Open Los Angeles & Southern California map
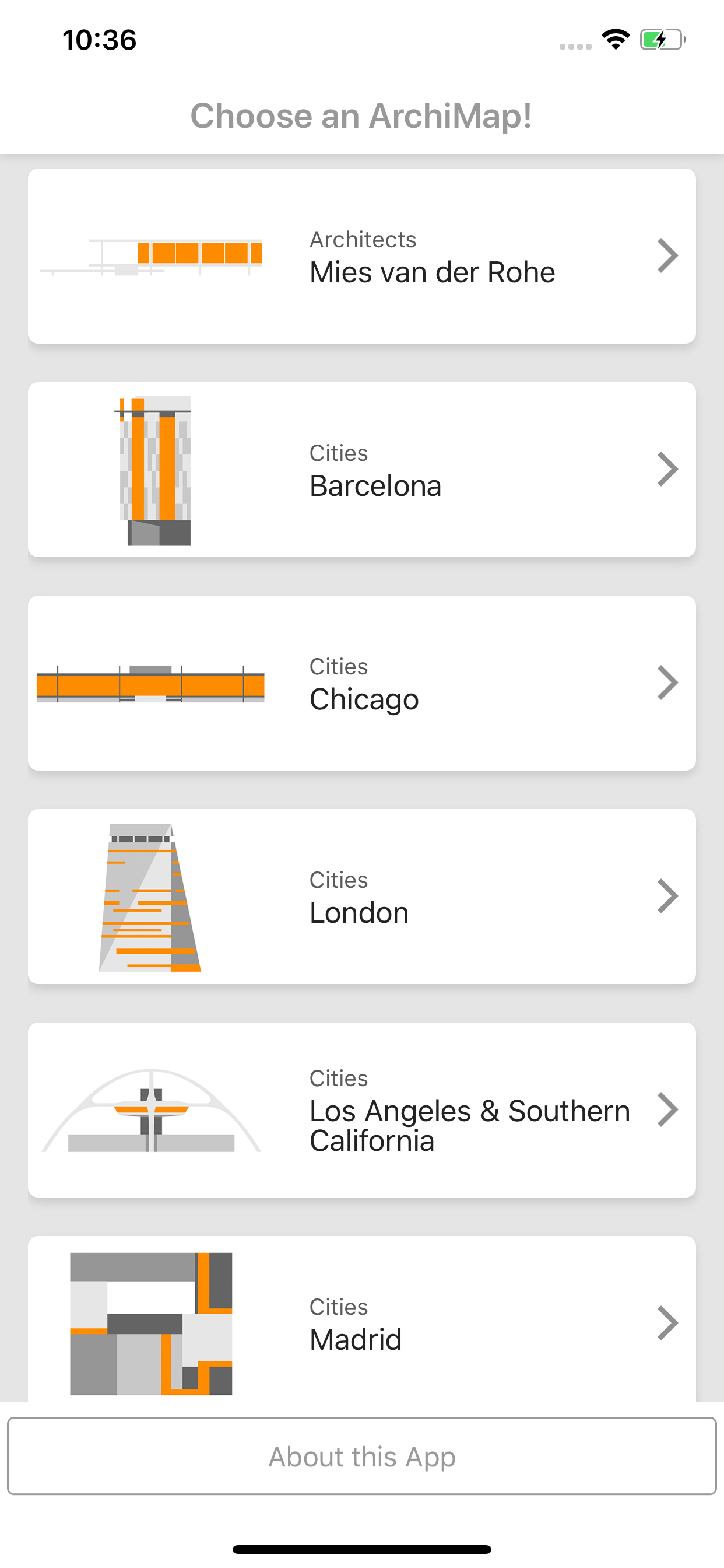This screenshot has width=724, height=1568. point(362,1110)
